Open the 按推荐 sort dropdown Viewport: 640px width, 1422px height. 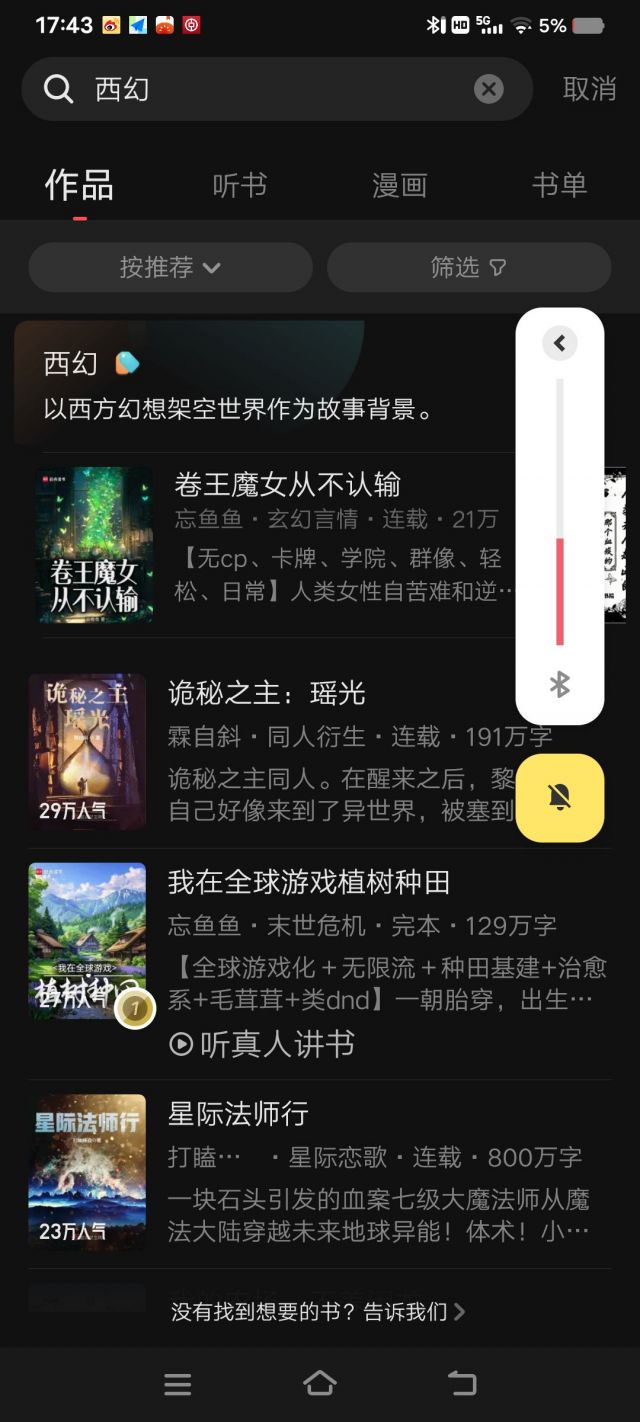(x=170, y=267)
